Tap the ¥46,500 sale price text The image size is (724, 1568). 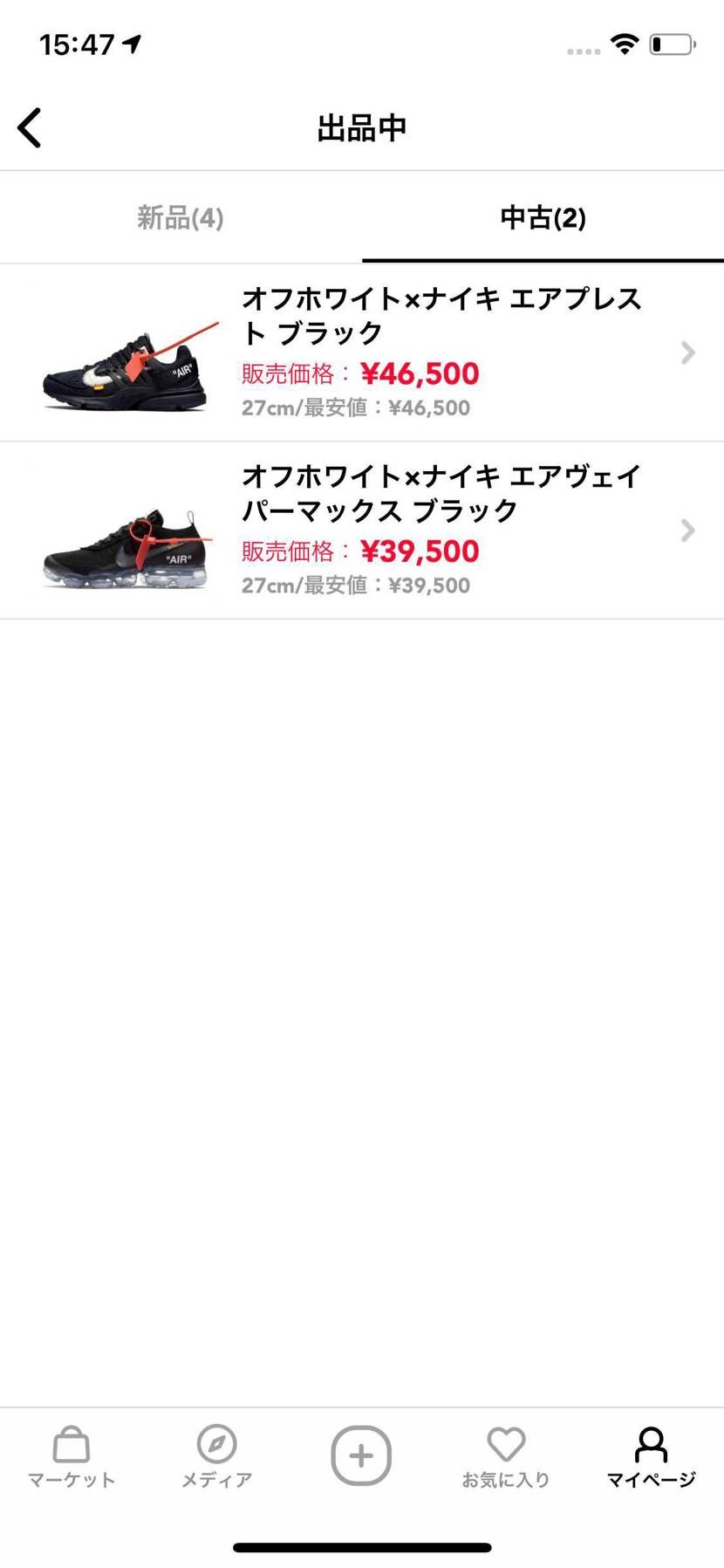coord(421,373)
